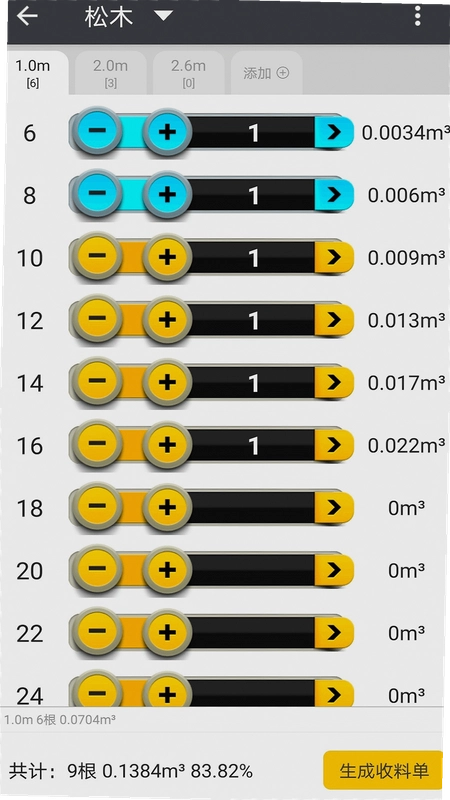The height and width of the screenshot is (800, 450).
Task: Switch to the 2.6m length tab
Action: click(189, 73)
